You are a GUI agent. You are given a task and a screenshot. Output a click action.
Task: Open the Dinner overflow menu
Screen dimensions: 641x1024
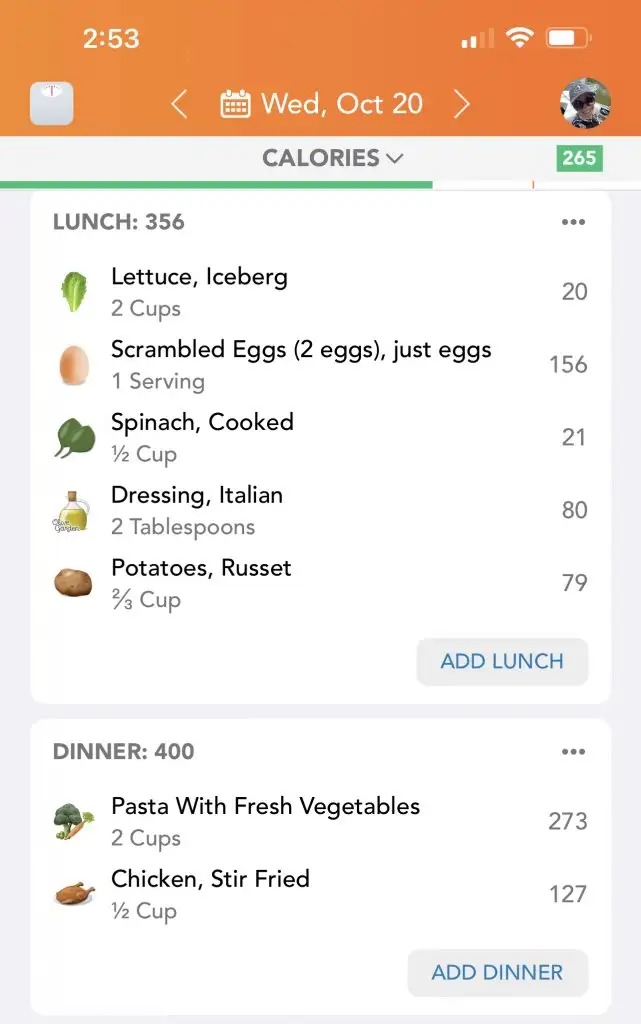tap(573, 752)
